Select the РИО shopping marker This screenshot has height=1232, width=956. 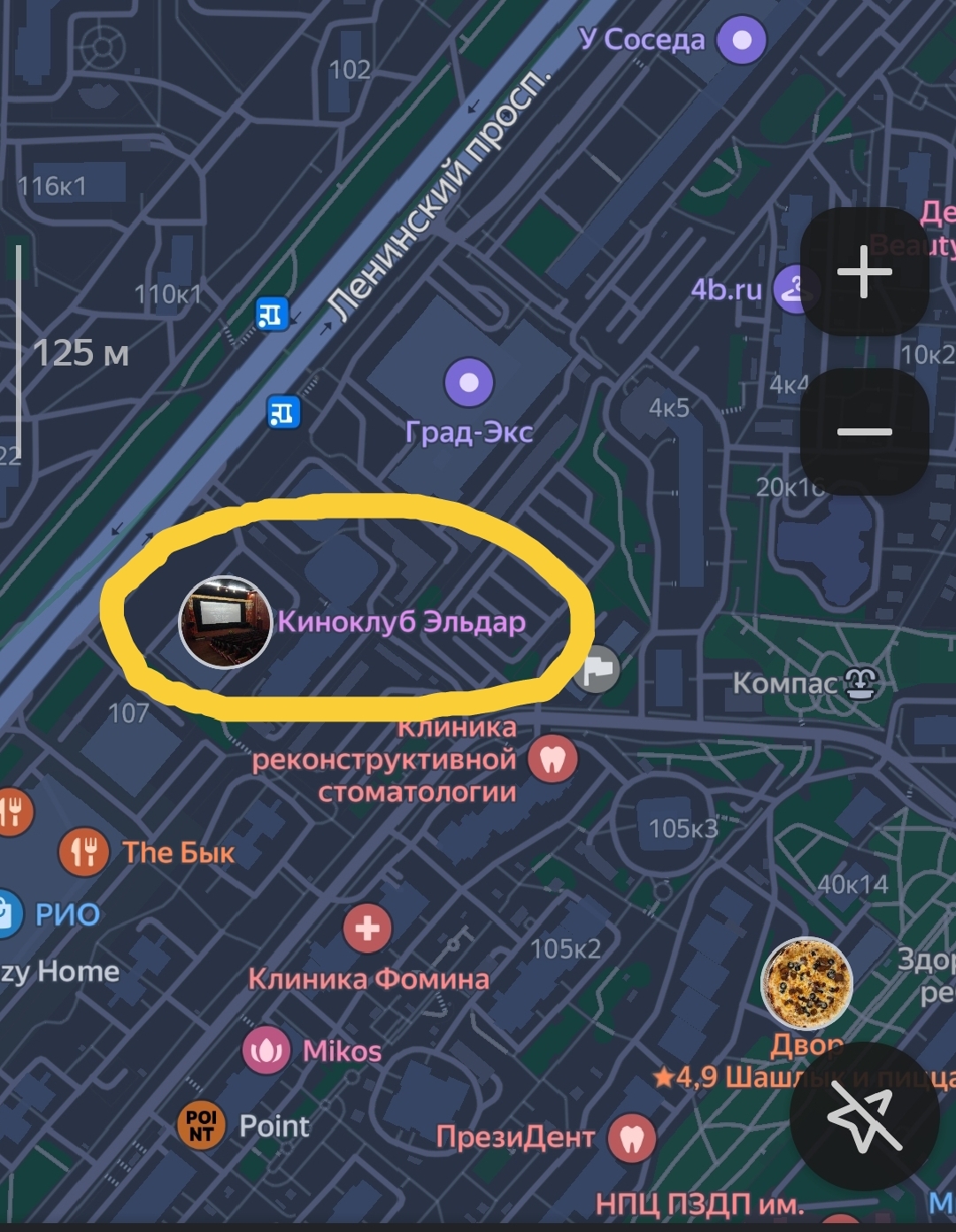click(7, 913)
